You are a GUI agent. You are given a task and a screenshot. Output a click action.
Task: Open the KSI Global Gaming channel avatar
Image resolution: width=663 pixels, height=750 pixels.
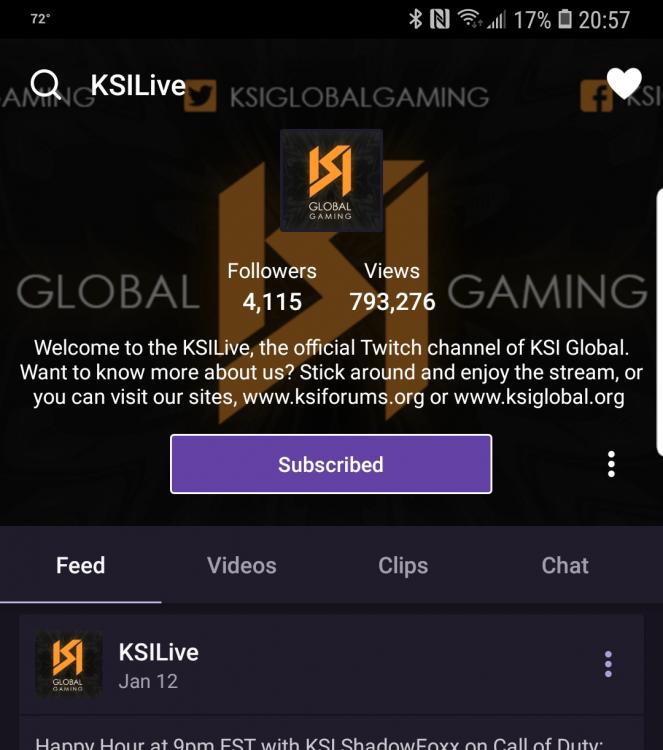(331, 180)
